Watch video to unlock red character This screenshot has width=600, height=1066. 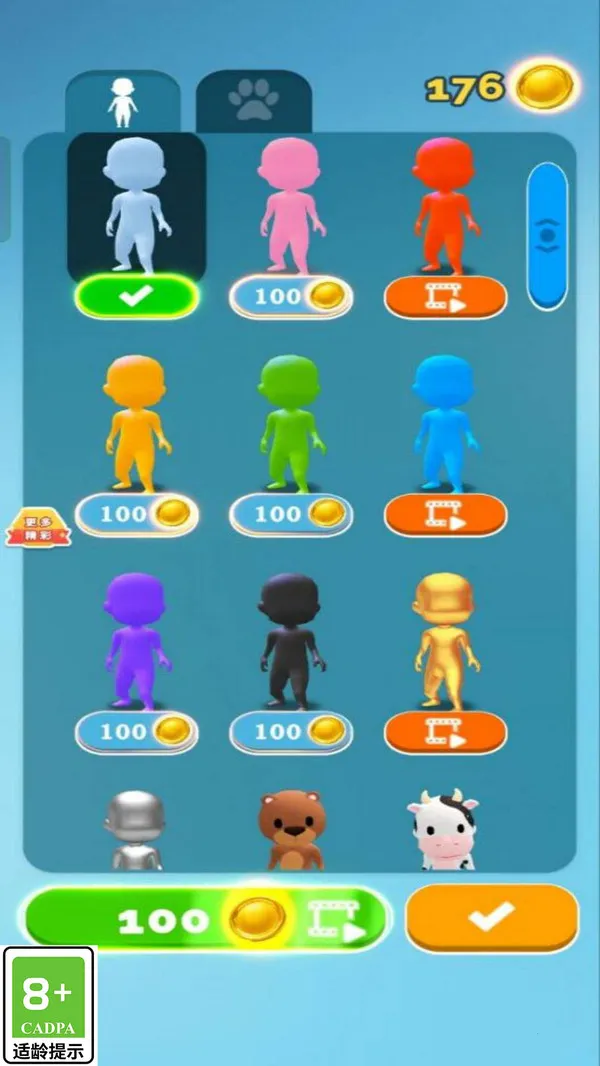point(445,297)
